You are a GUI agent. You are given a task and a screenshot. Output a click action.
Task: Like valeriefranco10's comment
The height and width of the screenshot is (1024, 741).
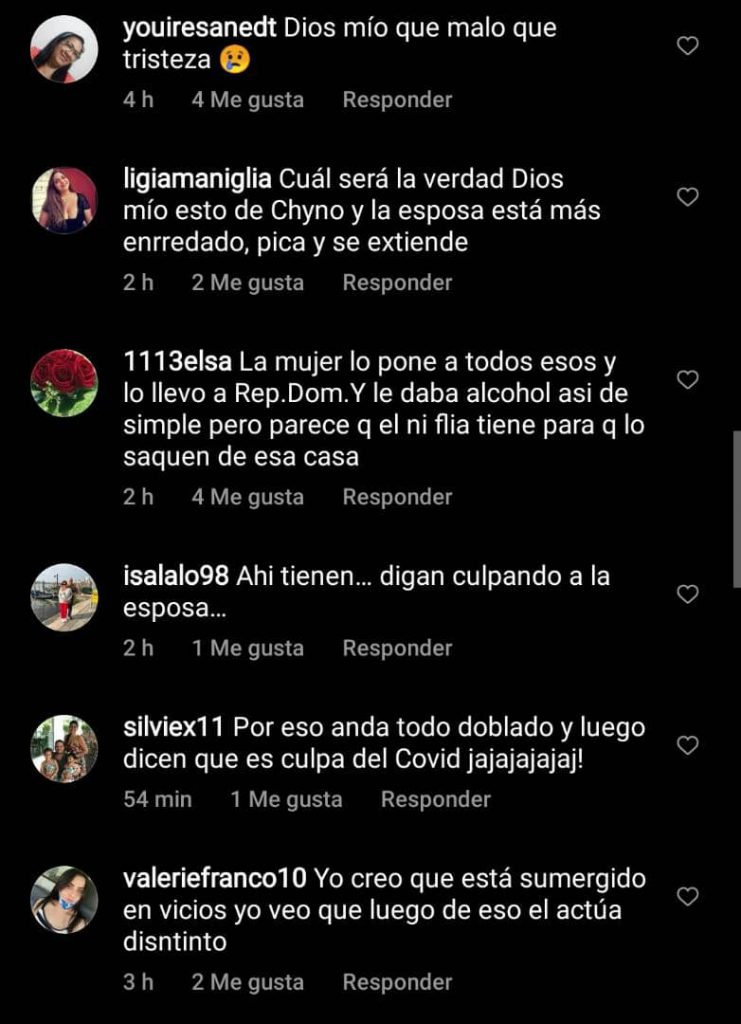688,897
